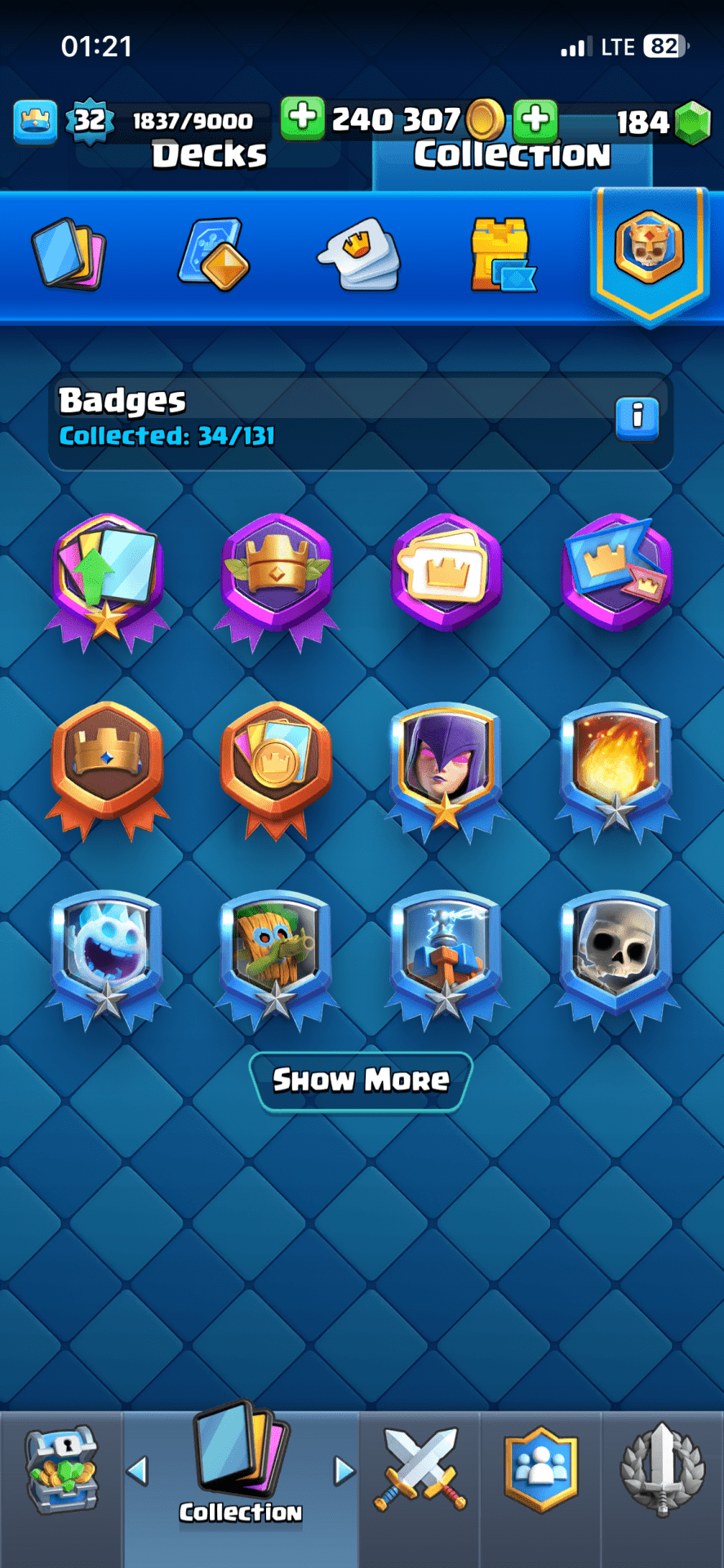View the orange crown ribbon badge

pyautogui.click(x=107, y=764)
